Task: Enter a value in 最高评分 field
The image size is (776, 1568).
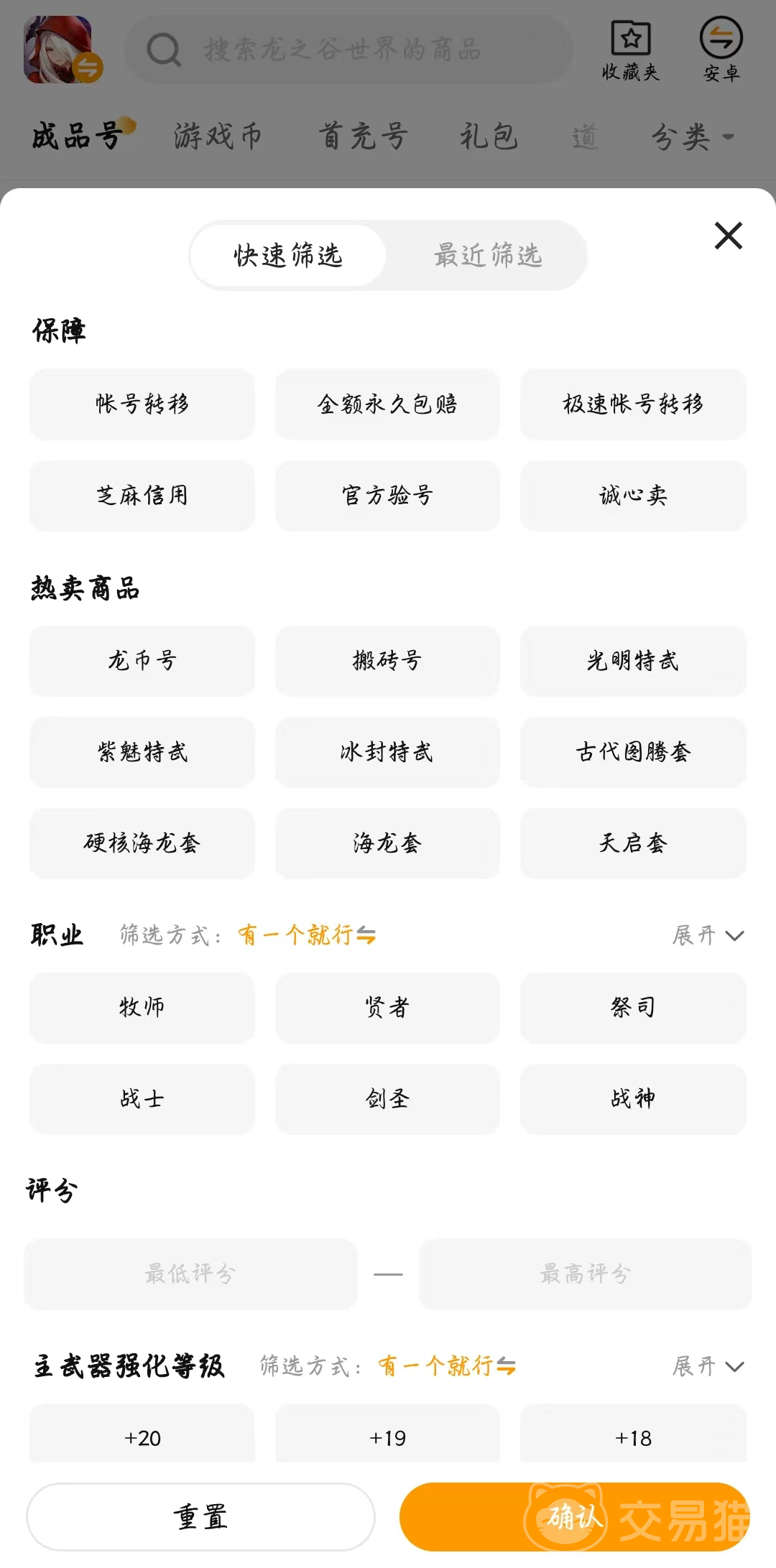Action: pos(586,1274)
